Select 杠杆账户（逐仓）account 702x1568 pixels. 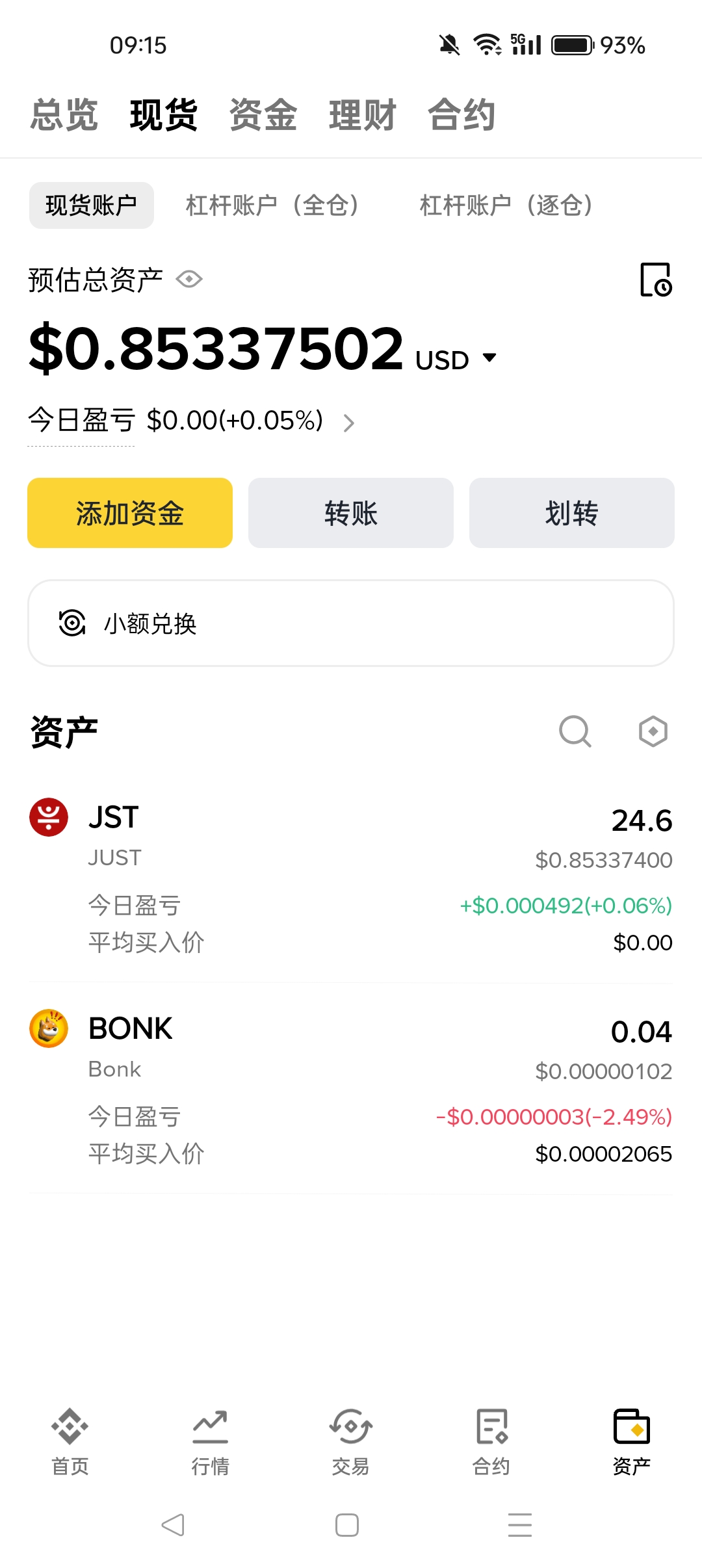click(x=506, y=205)
